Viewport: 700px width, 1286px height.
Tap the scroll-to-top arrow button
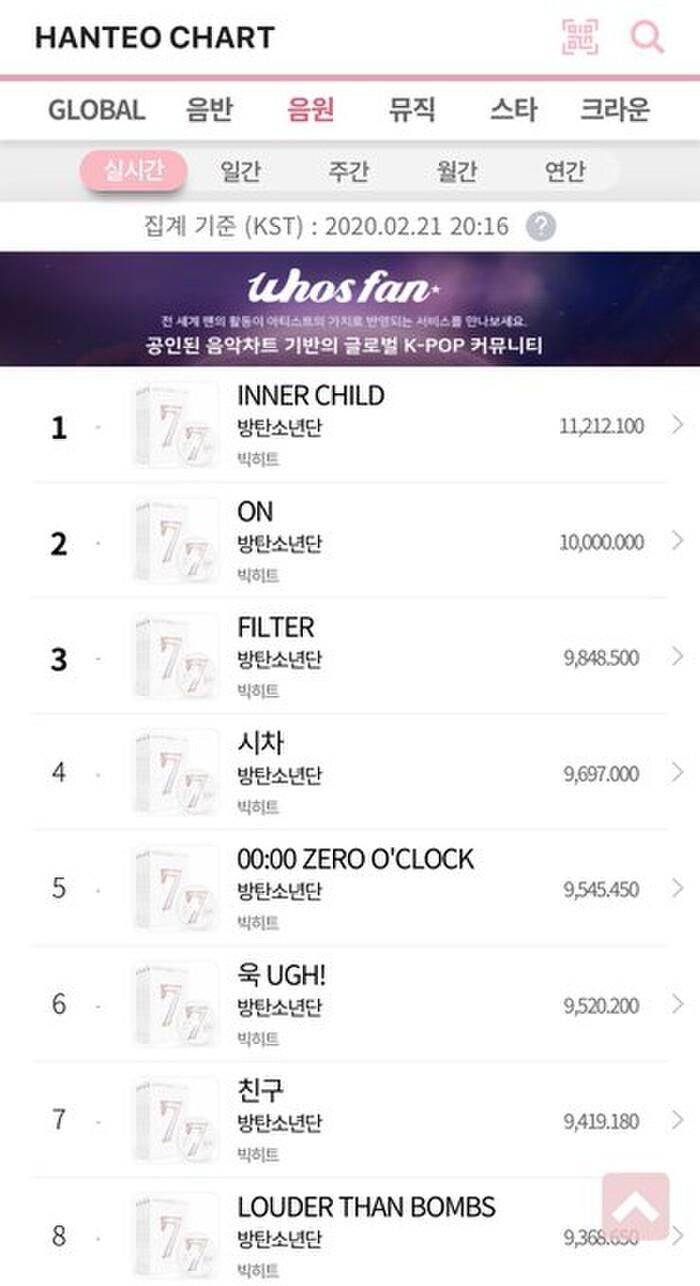point(636,1207)
